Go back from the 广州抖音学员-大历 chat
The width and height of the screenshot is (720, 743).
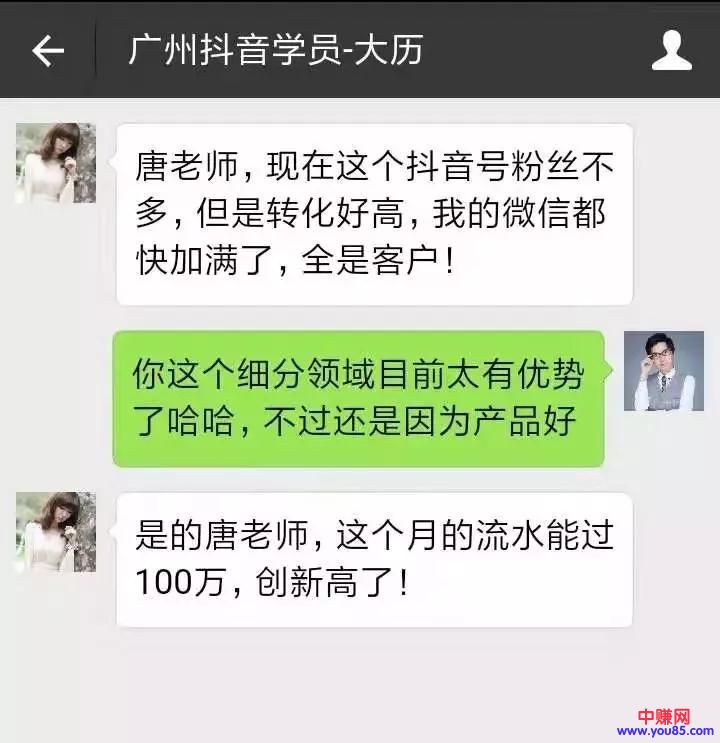[x=47, y=50]
